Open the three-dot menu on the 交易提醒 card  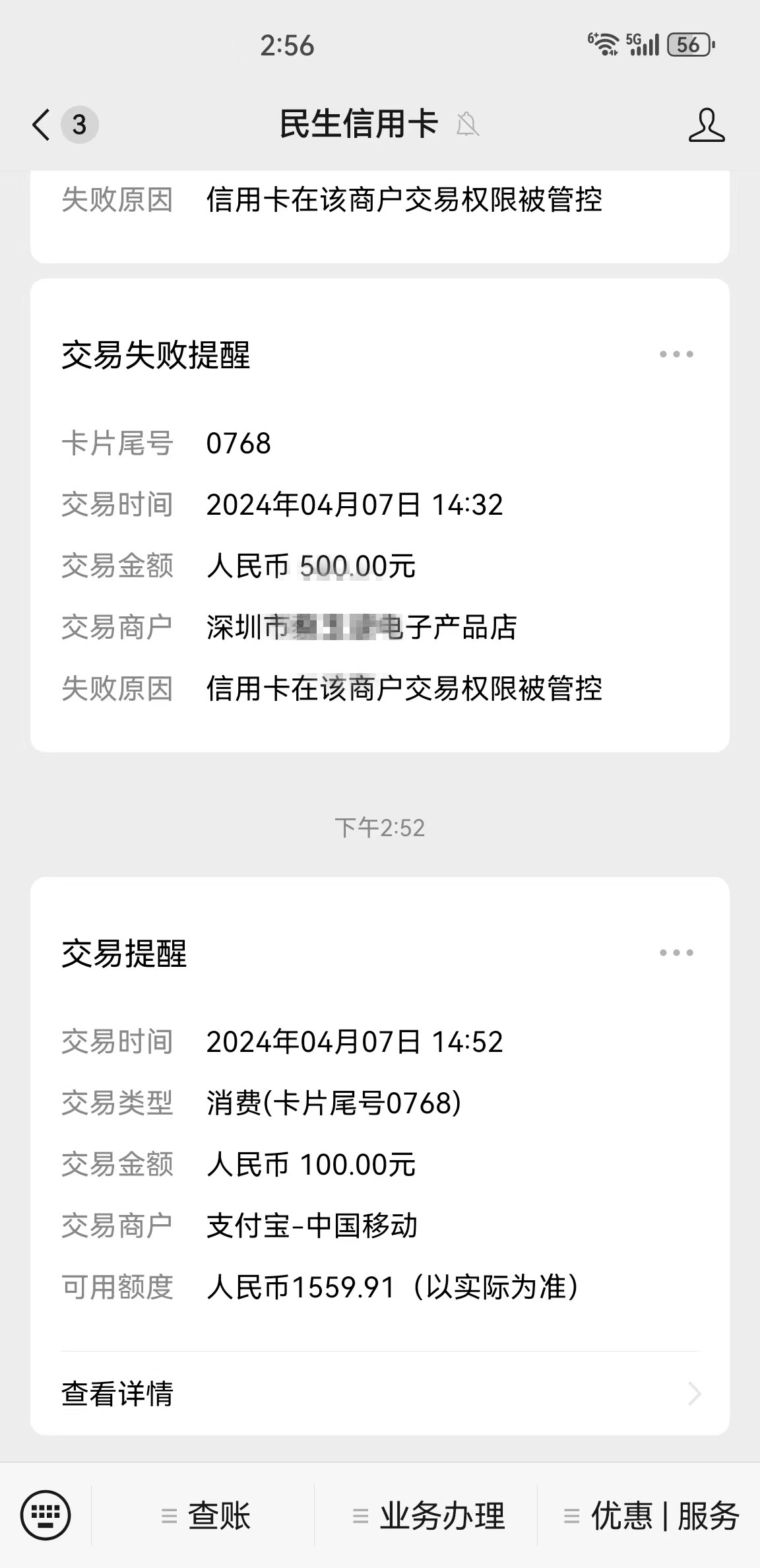[x=676, y=952]
